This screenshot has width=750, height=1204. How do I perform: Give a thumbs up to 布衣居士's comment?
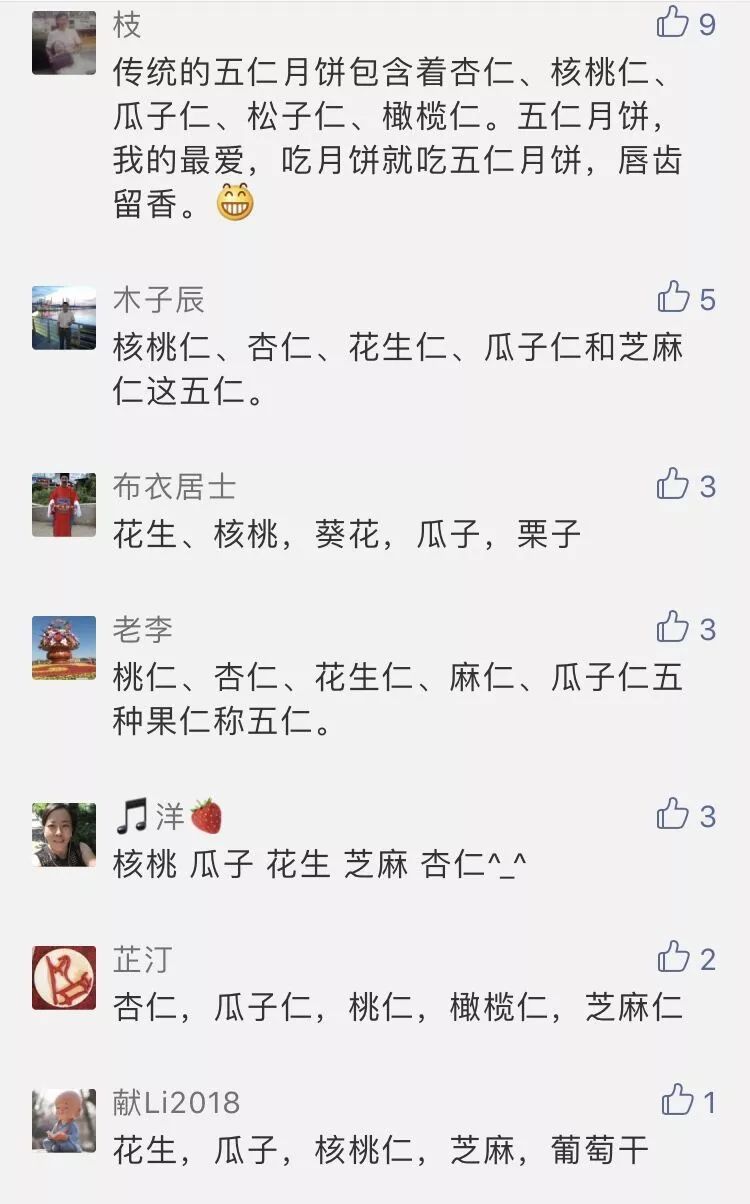(673, 484)
